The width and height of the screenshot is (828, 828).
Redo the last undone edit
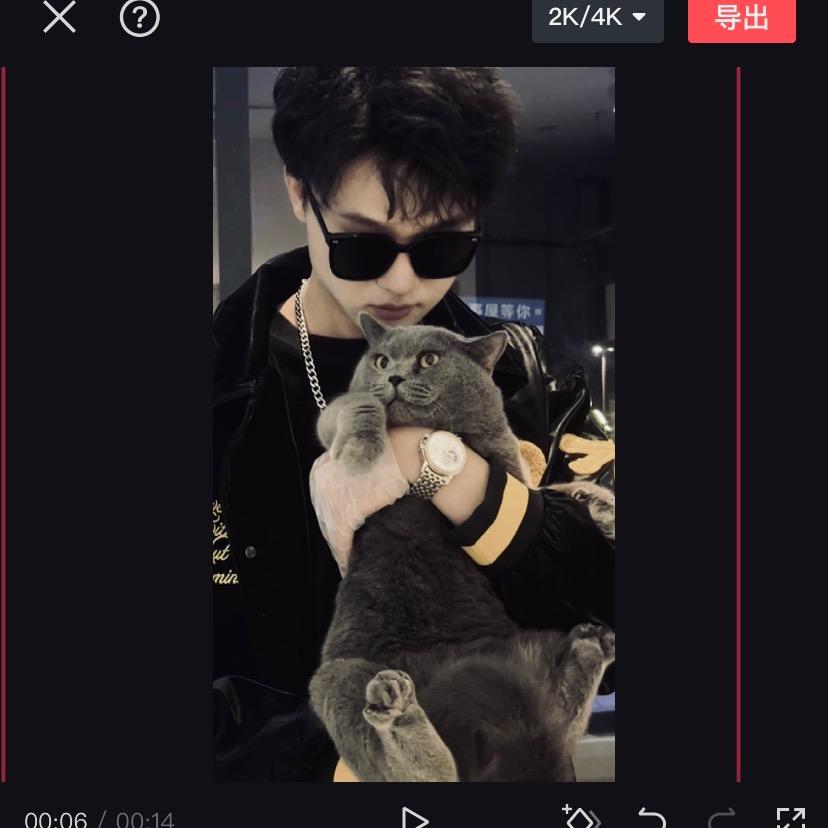pyautogui.click(x=721, y=818)
